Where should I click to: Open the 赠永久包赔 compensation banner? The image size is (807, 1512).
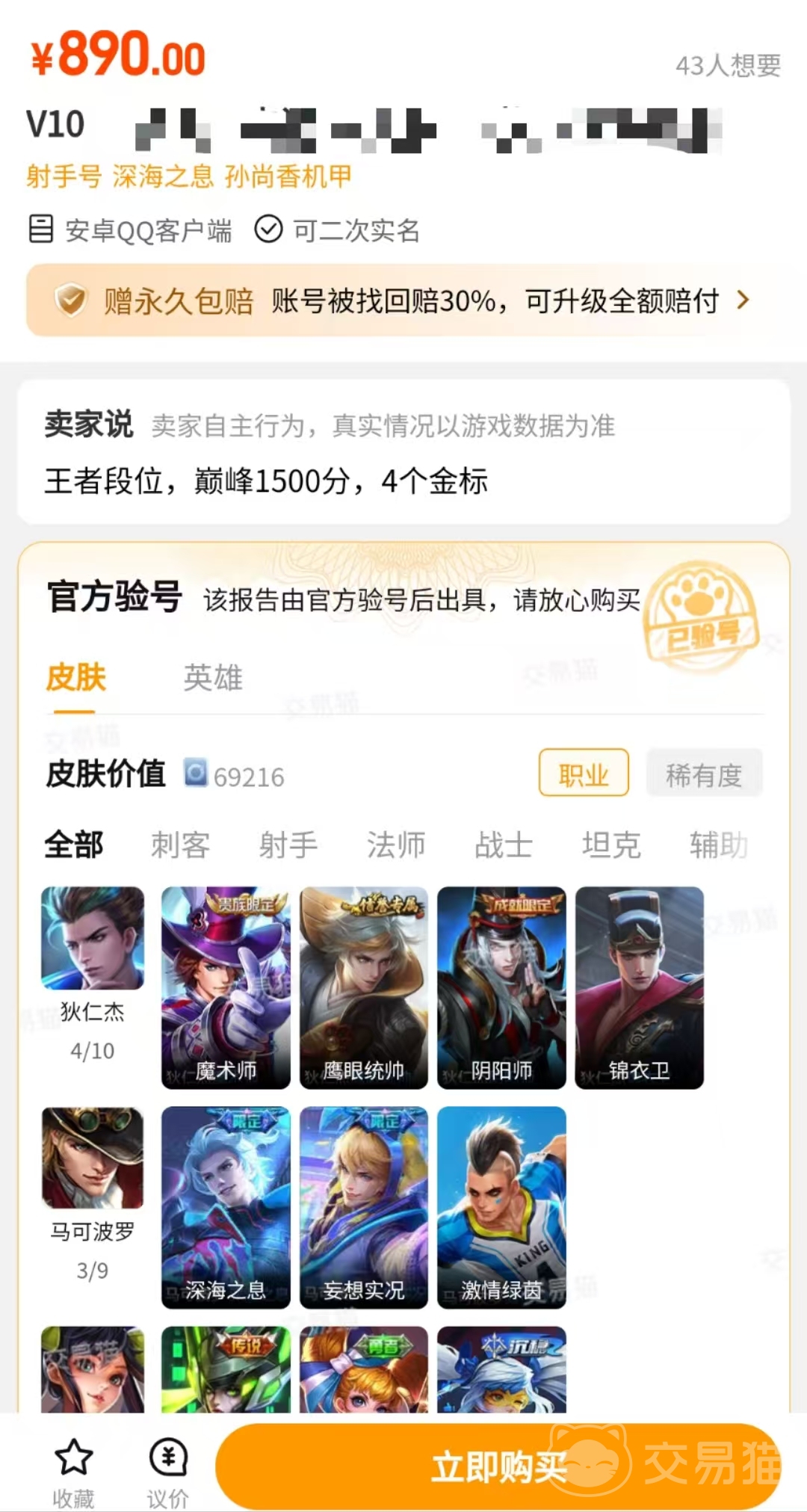click(403, 301)
